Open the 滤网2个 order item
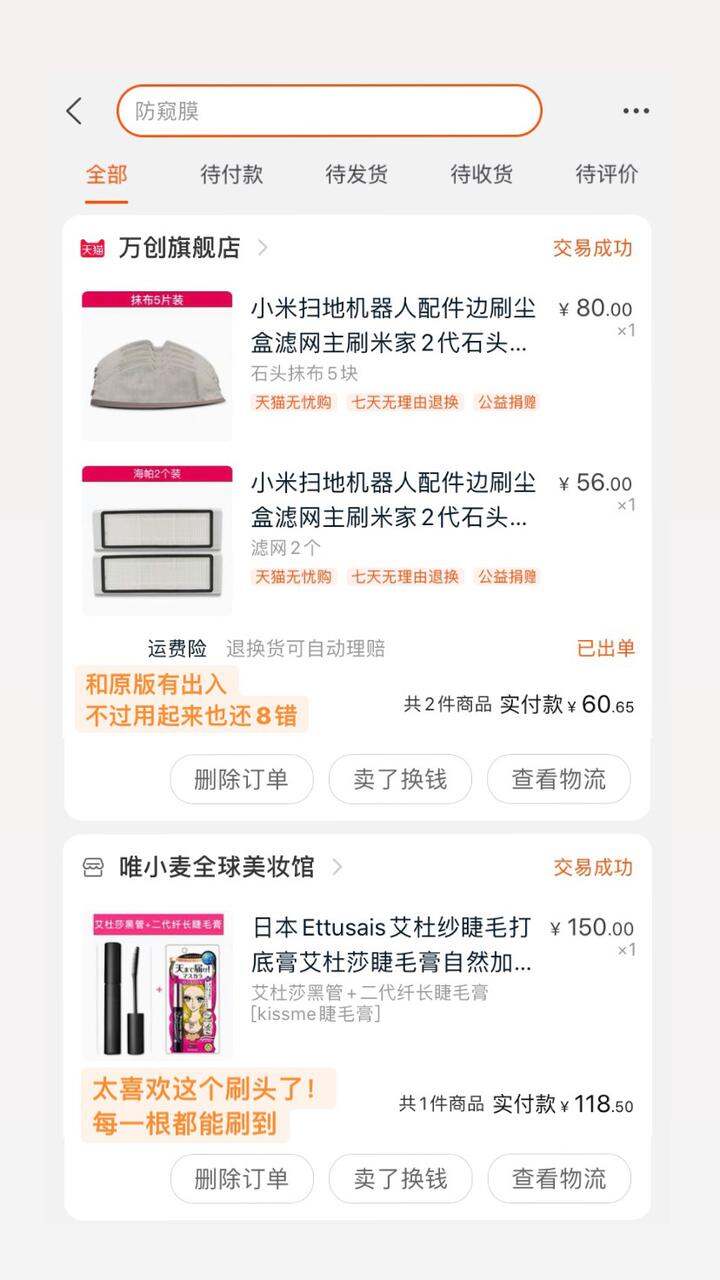The height and width of the screenshot is (1280, 720). [357, 540]
